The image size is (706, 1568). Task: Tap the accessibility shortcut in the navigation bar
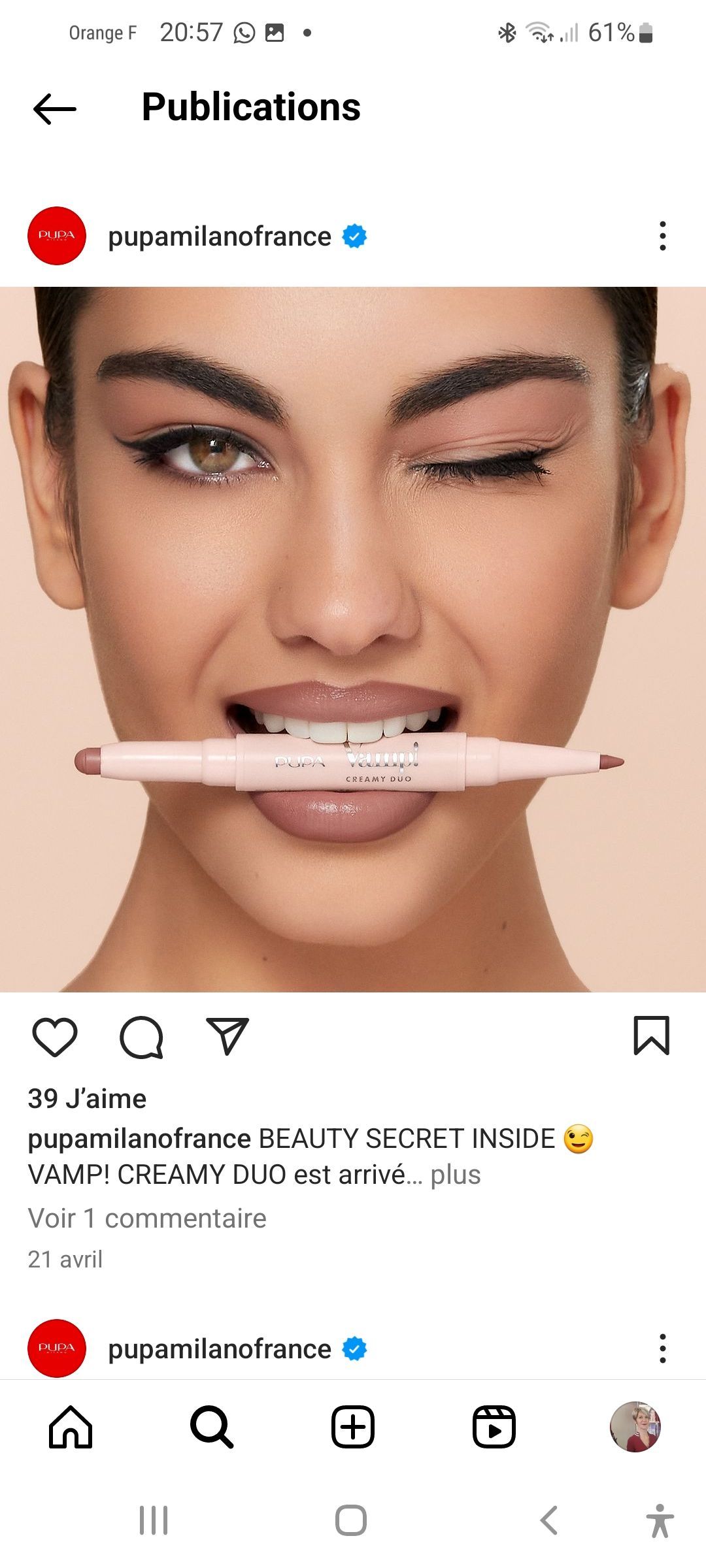tap(660, 1519)
